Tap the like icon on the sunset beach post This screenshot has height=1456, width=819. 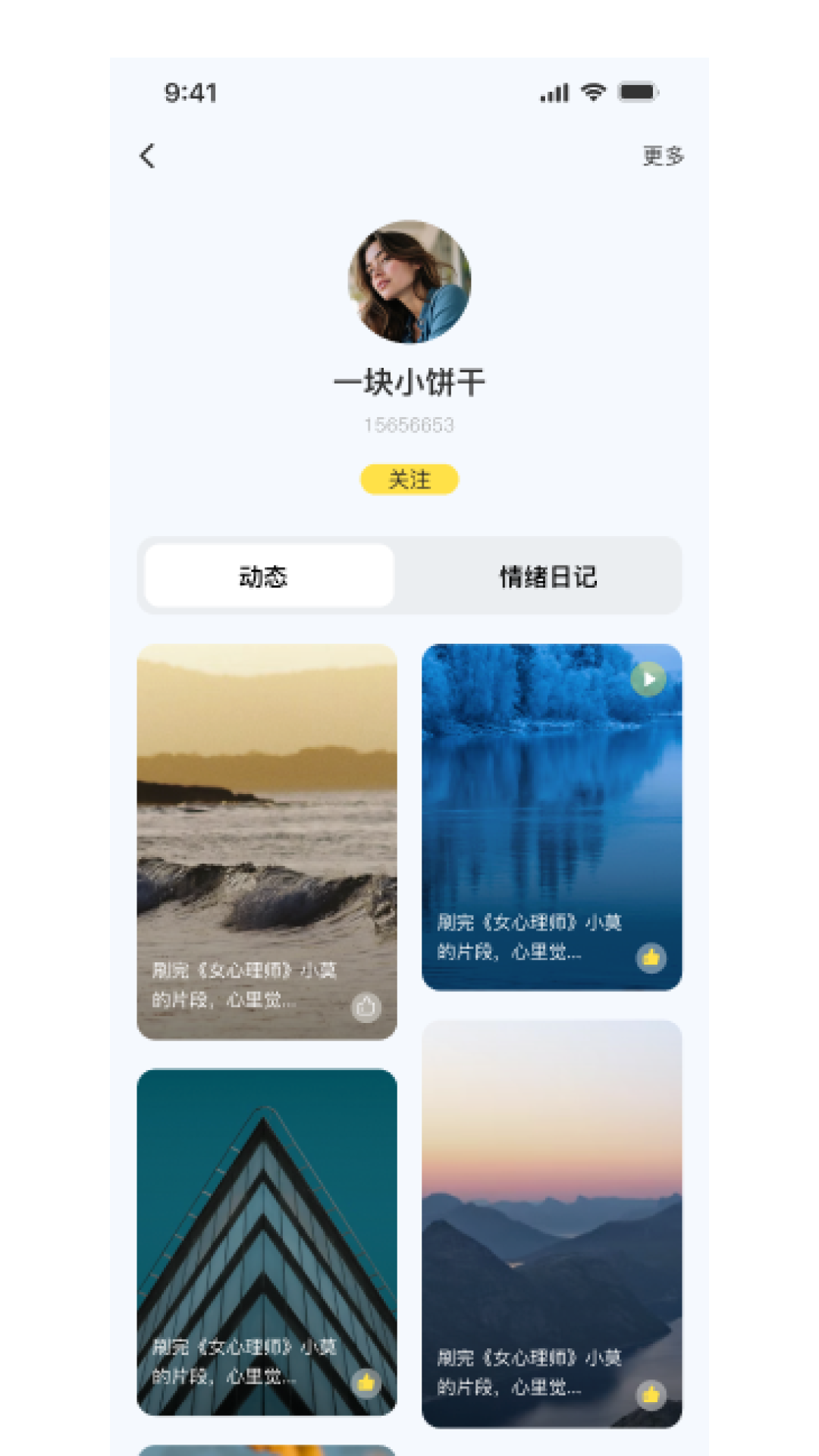tap(367, 1007)
